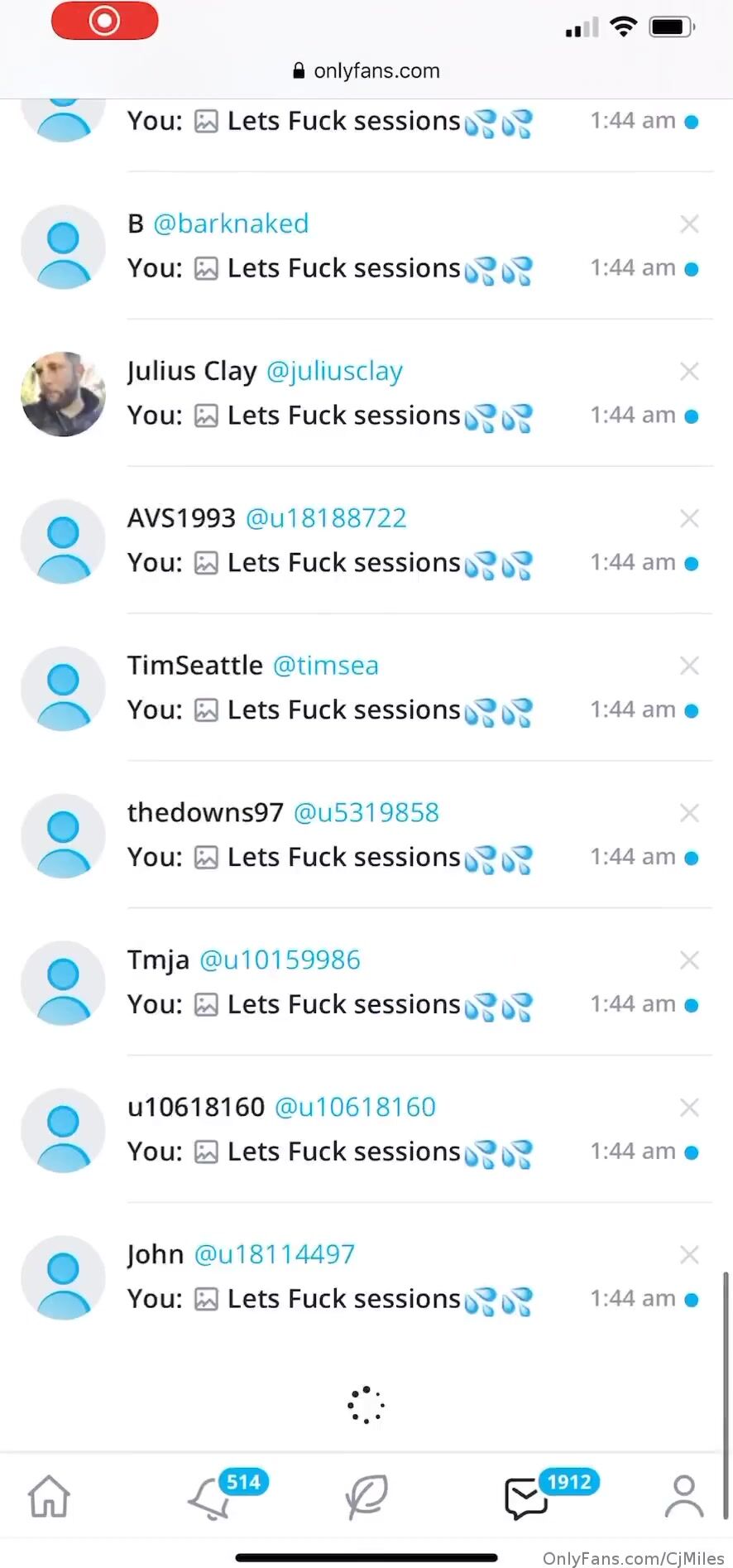
Task: Tap the red screen recording indicator
Action: coord(105,21)
